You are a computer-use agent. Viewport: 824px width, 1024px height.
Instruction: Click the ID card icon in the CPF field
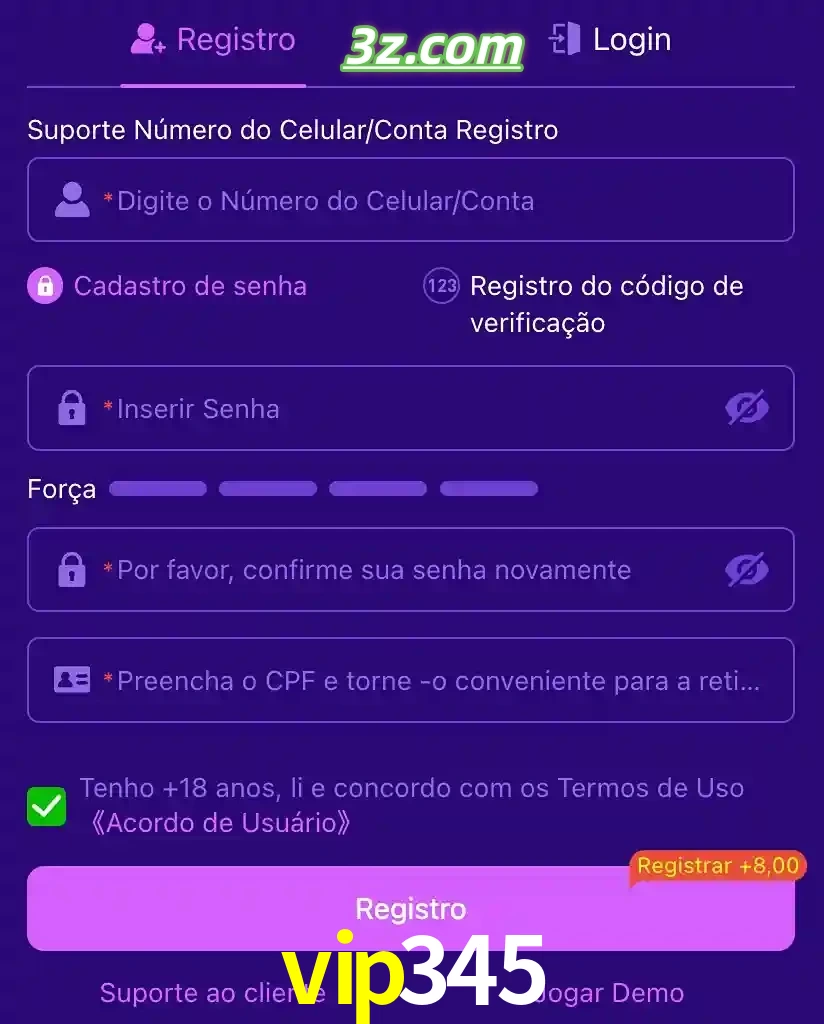click(70, 680)
